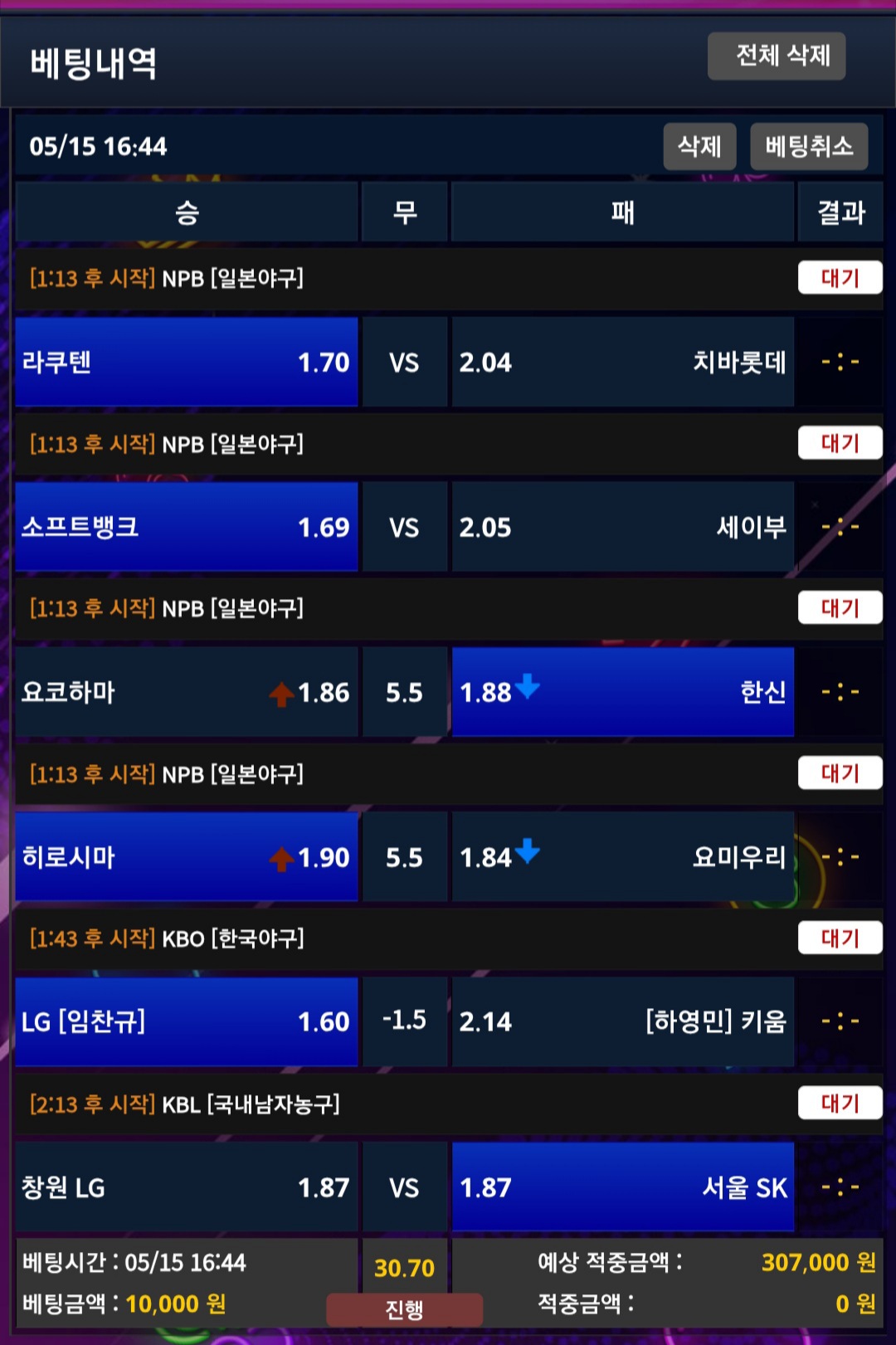896x1345 pixels.
Task: Cancel this bet with 베팅취소
Action: coord(808,147)
